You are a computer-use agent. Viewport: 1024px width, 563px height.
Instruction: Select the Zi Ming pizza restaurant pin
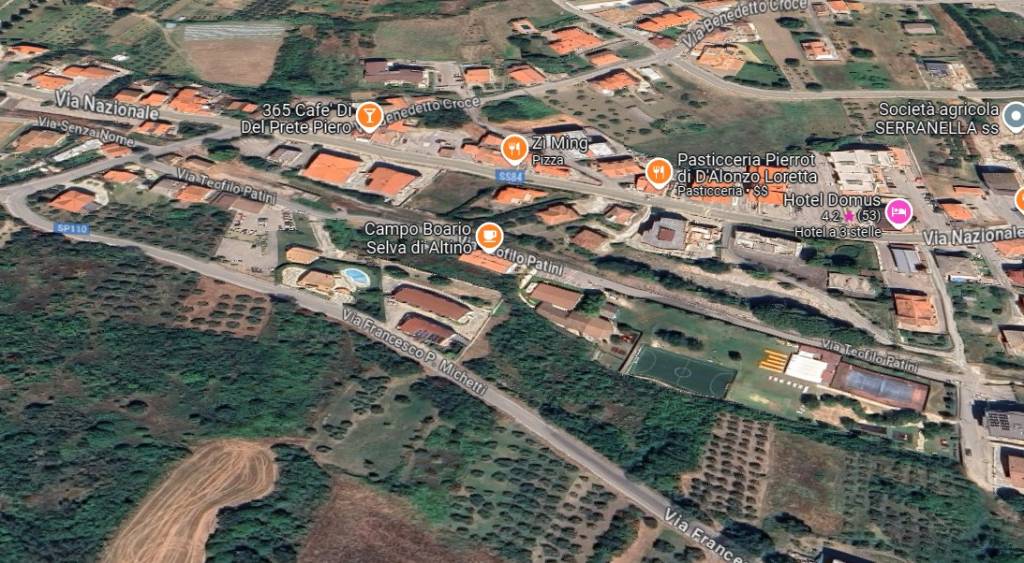point(515,149)
